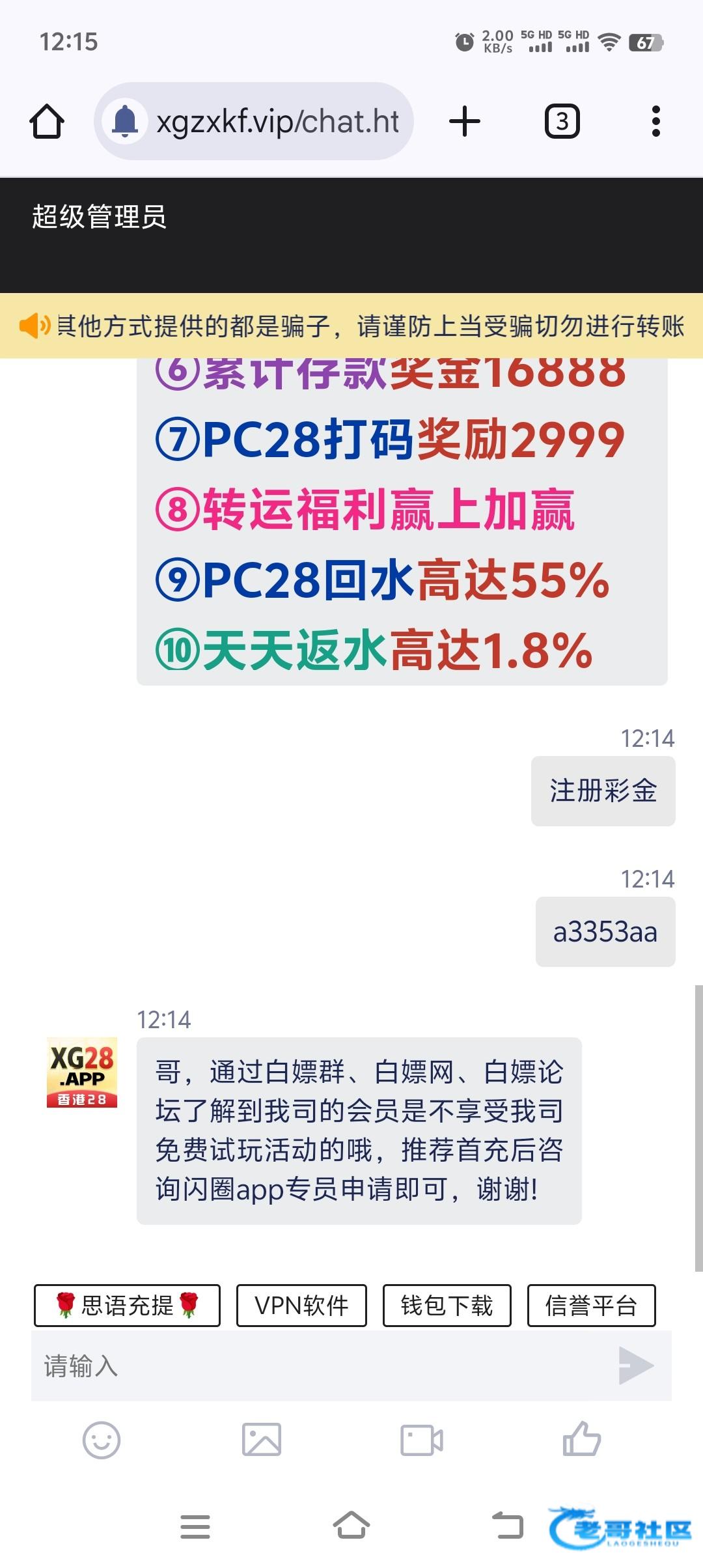Tap the 思语充提 quick button

pos(127,1306)
